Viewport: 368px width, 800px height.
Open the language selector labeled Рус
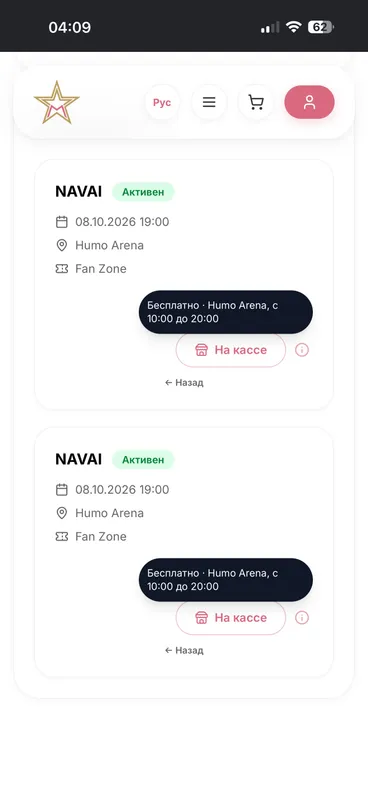[x=162, y=103]
